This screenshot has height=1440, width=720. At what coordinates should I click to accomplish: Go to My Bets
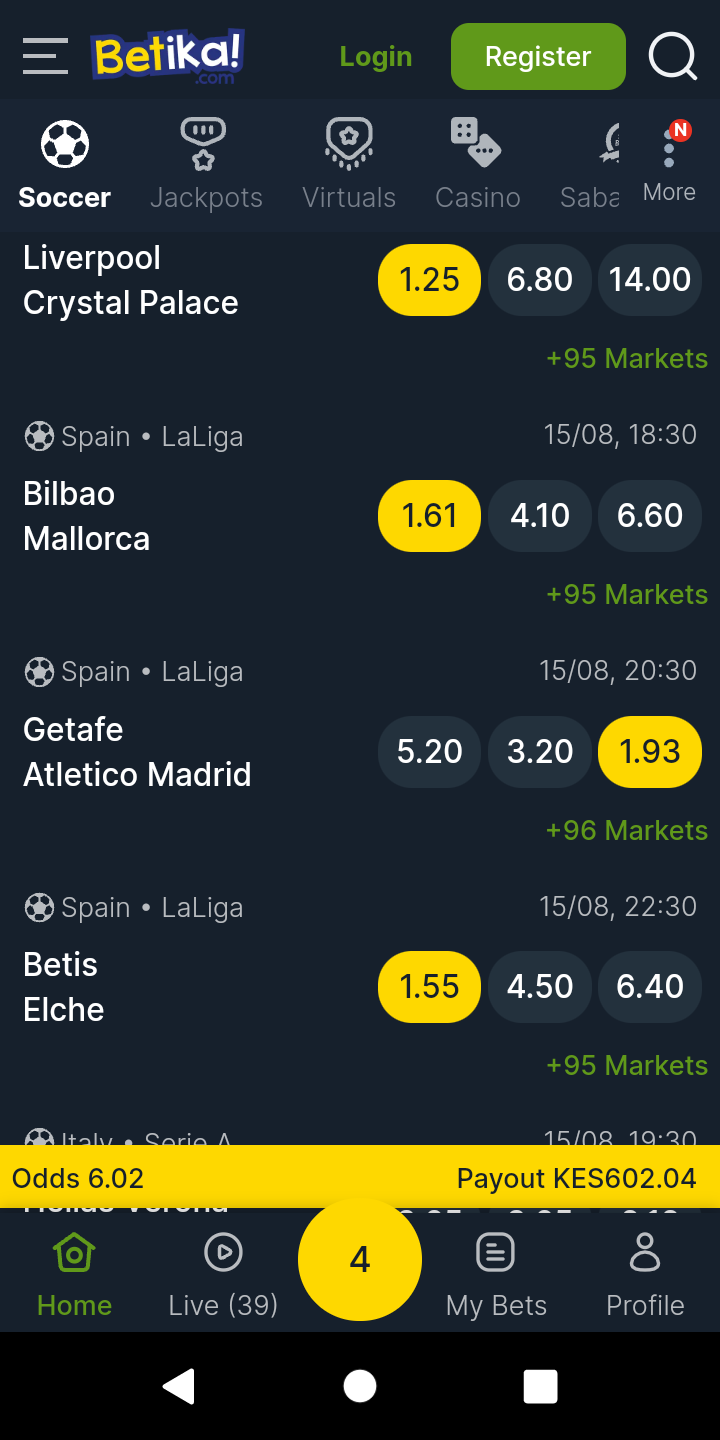496,1275
